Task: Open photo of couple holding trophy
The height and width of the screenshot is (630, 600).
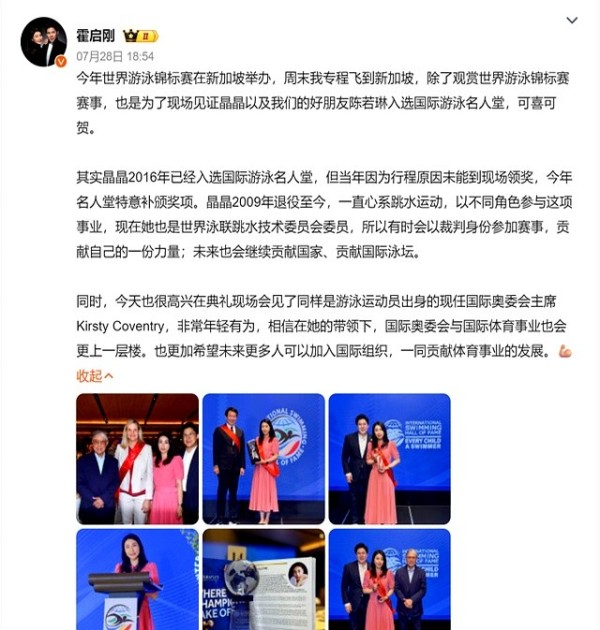Action: [x=263, y=459]
